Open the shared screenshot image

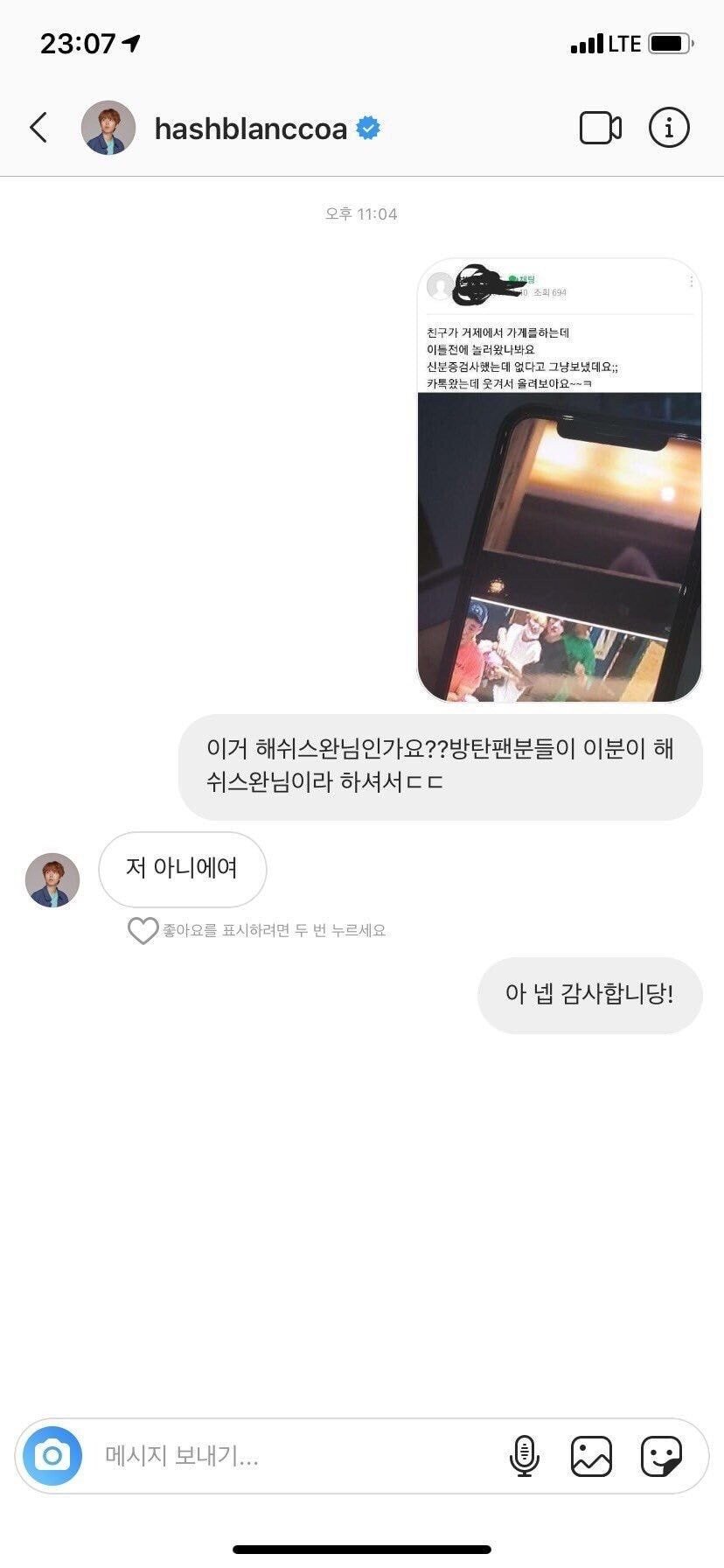coord(560,480)
